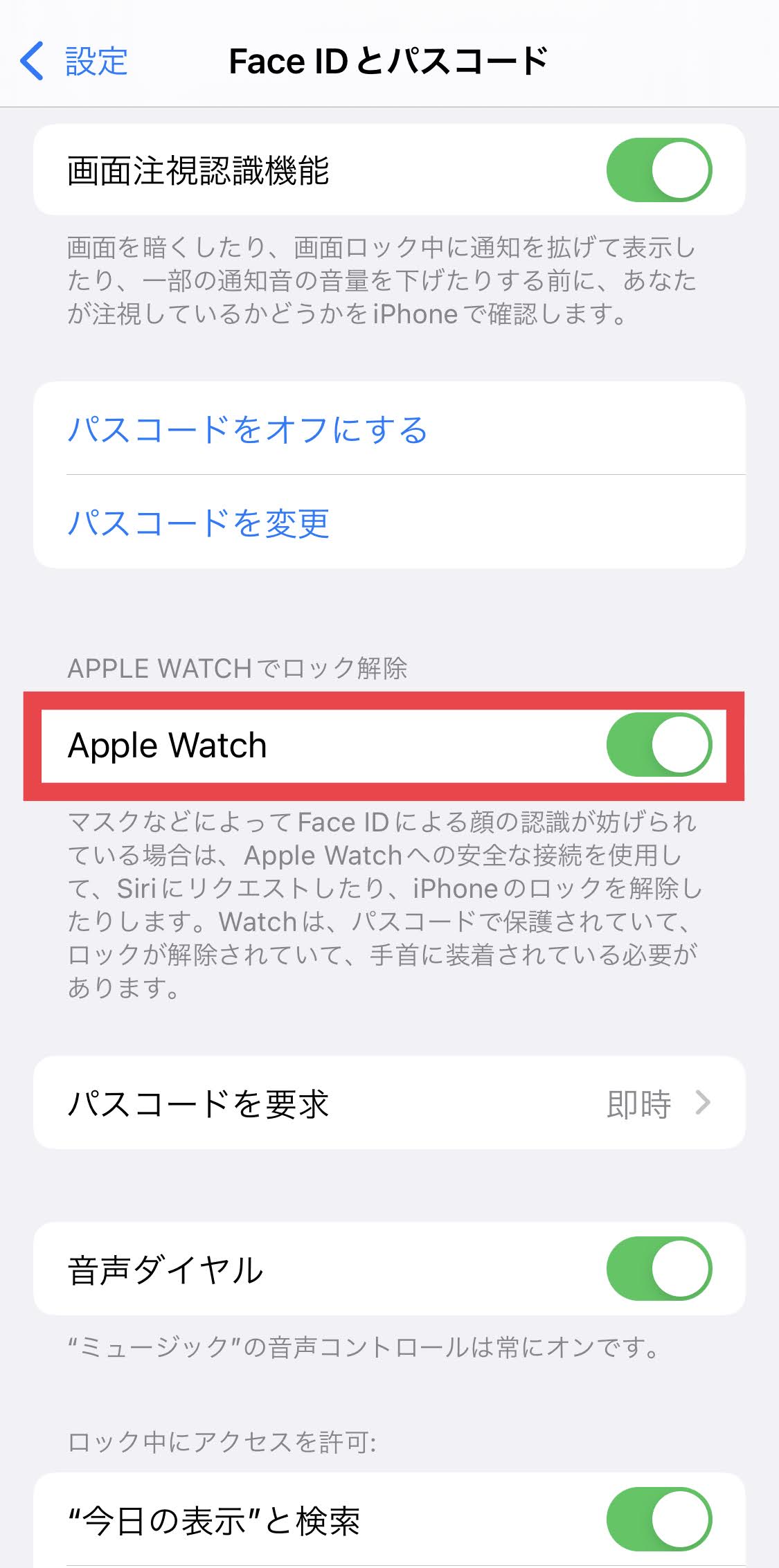Viewport: 779px width, 1568px height.
Task: Disable the Apple Watch unlock switch
Action: pos(659,745)
